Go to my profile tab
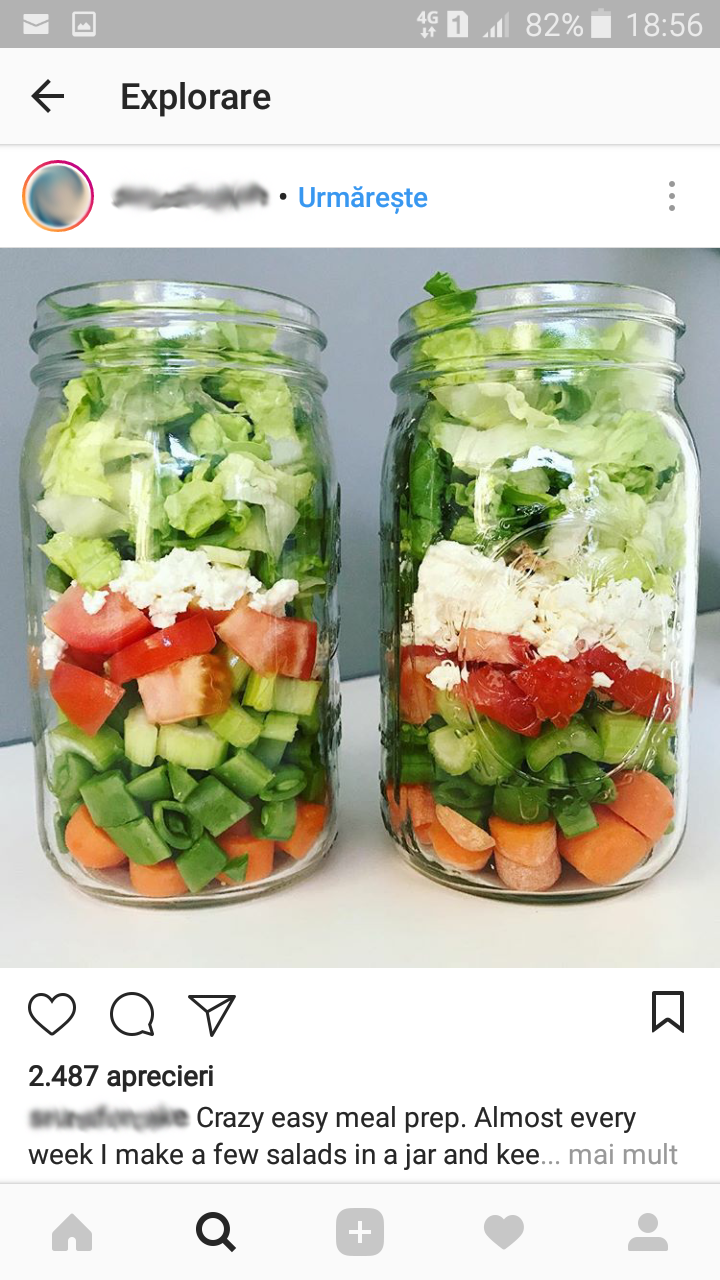The height and width of the screenshot is (1280, 720). (x=648, y=1233)
